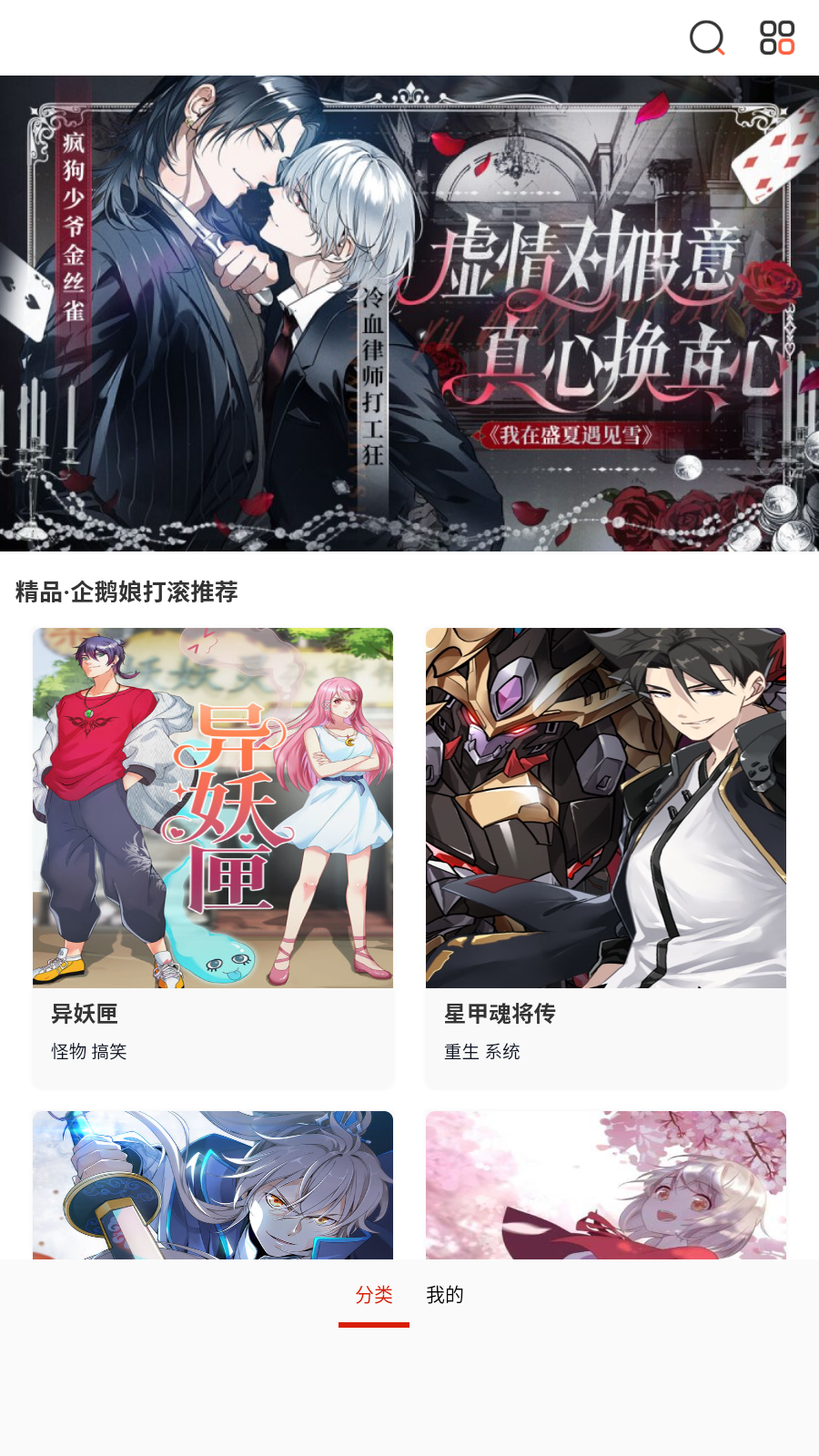Image resolution: width=819 pixels, height=1456 pixels.
Task: Open the 我在盛夏遇见雪 banner
Action: click(x=409, y=313)
